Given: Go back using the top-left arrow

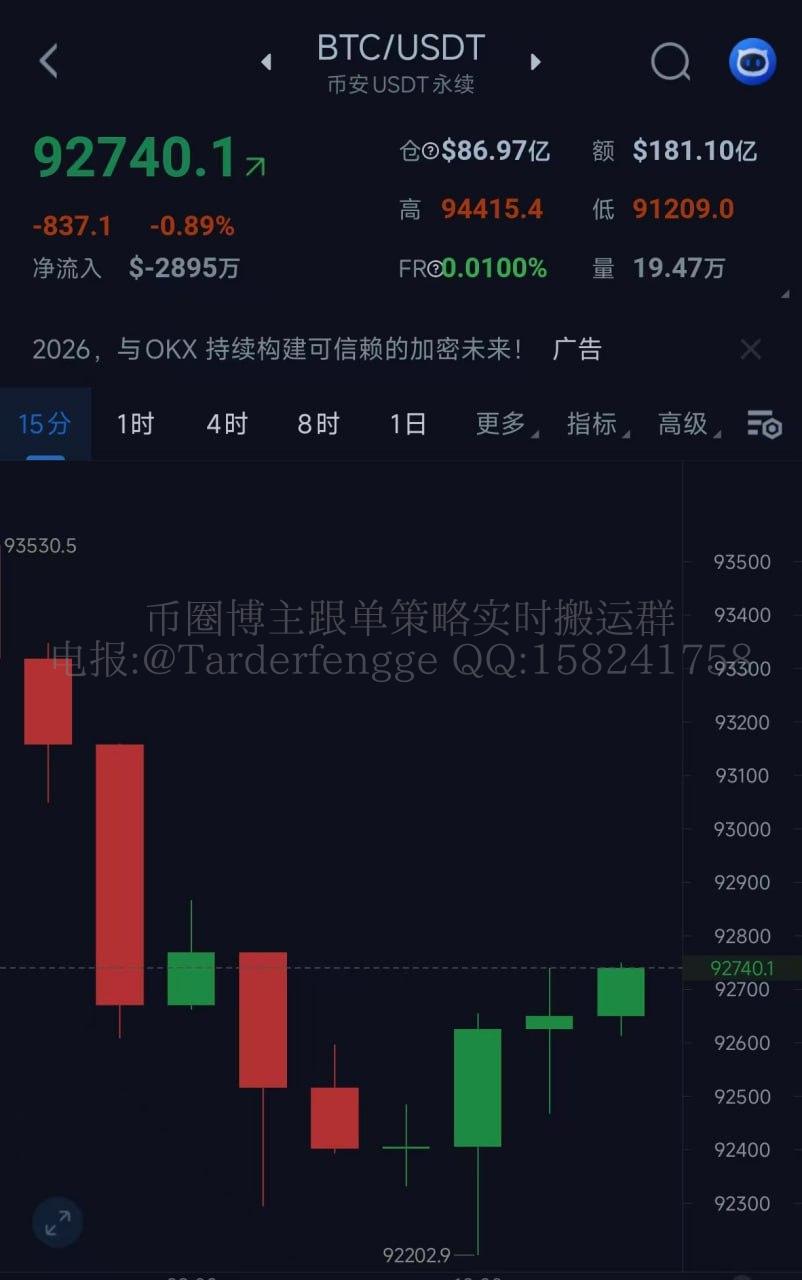Looking at the screenshot, I should tap(48, 61).
